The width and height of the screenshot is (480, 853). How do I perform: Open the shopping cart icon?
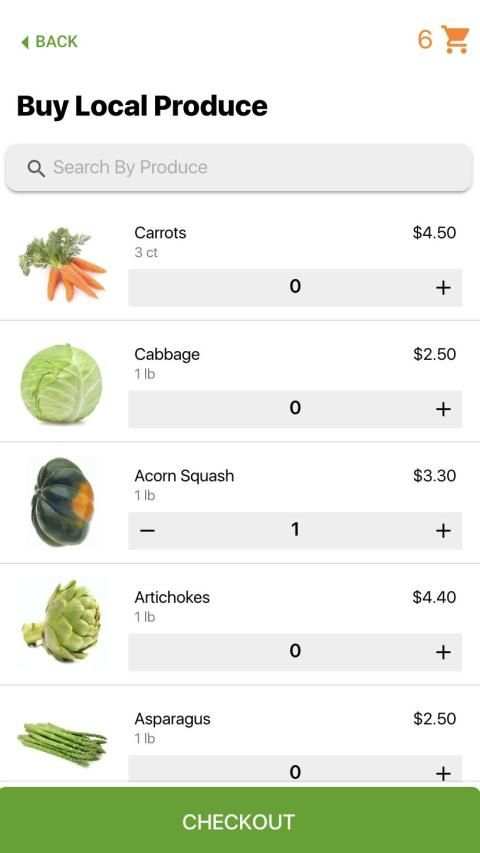[x=455, y=40]
